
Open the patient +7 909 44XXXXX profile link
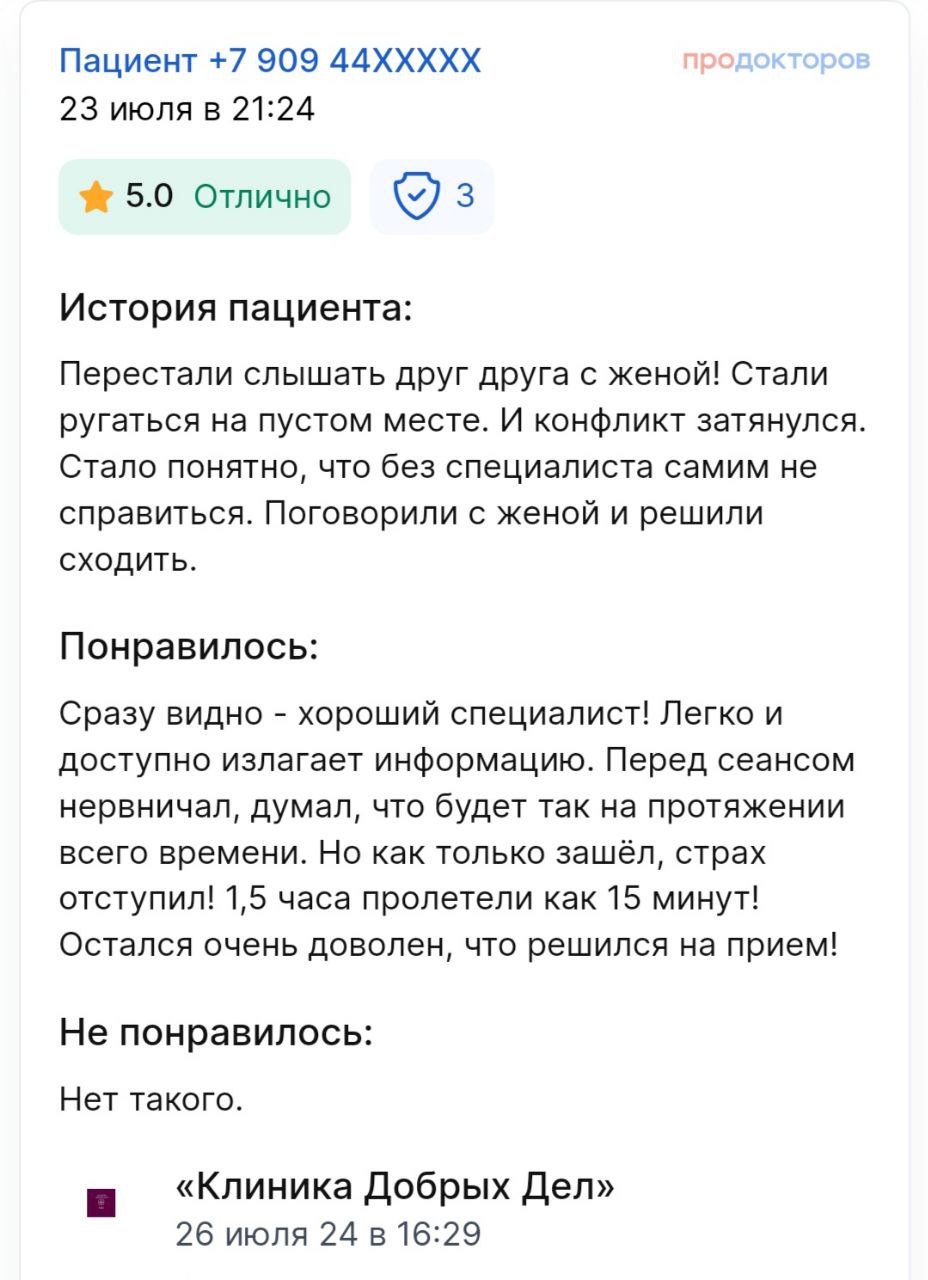(270, 61)
